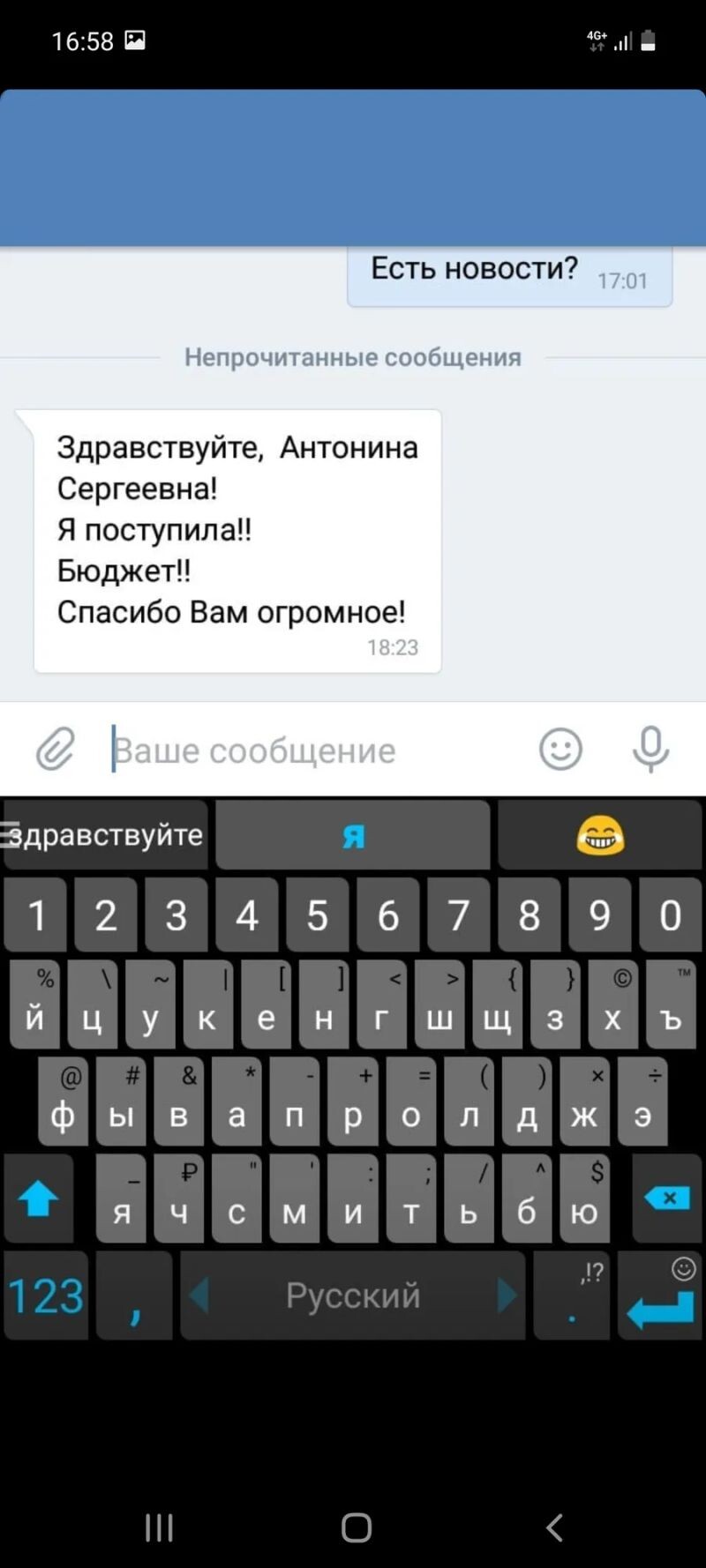Image resolution: width=706 pixels, height=1568 pixels.
Task: Open the emoji smiley picker
Action: 560,750
